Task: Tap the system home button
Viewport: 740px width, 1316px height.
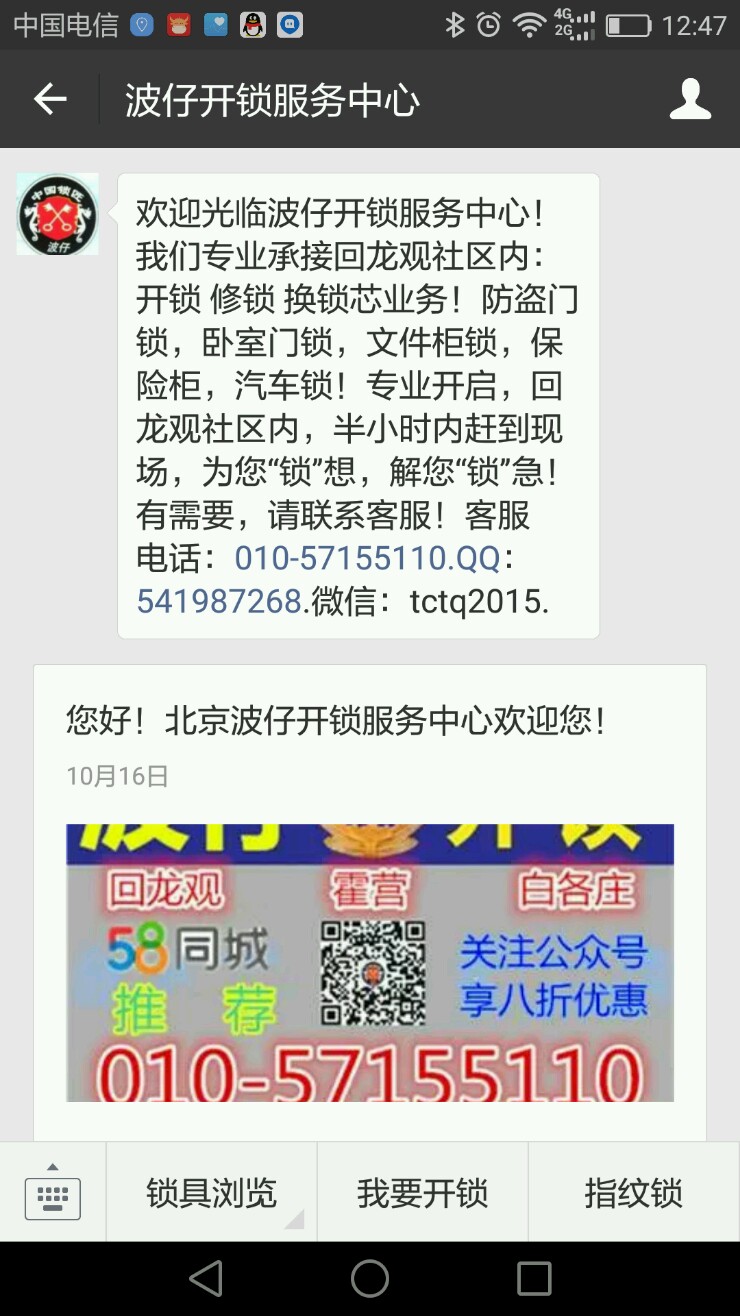Action: click(369, 1279)
